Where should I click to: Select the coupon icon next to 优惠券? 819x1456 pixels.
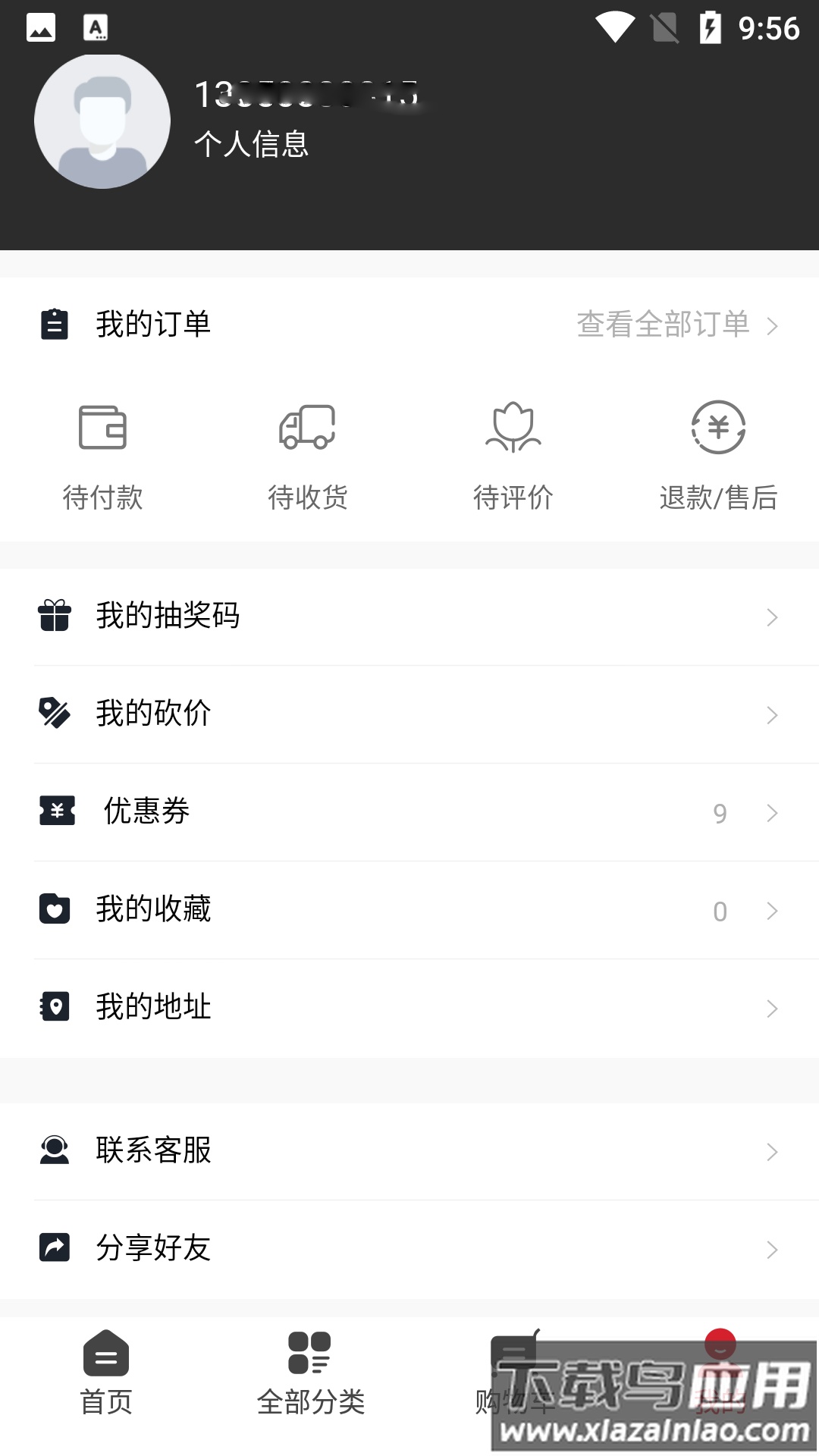(x=56, y=811)
